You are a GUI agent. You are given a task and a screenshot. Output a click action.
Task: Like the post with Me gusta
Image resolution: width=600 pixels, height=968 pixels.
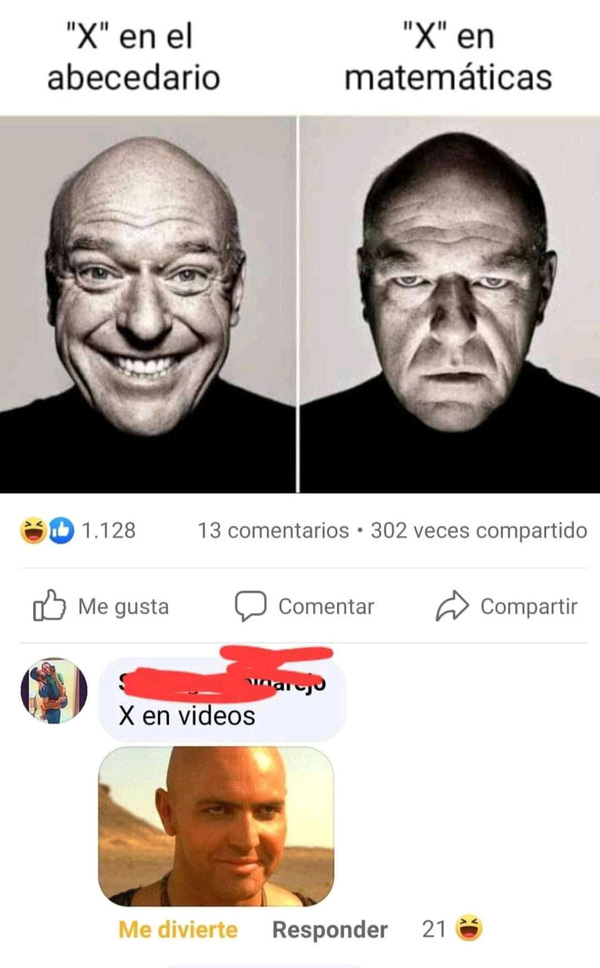point(102,606)
